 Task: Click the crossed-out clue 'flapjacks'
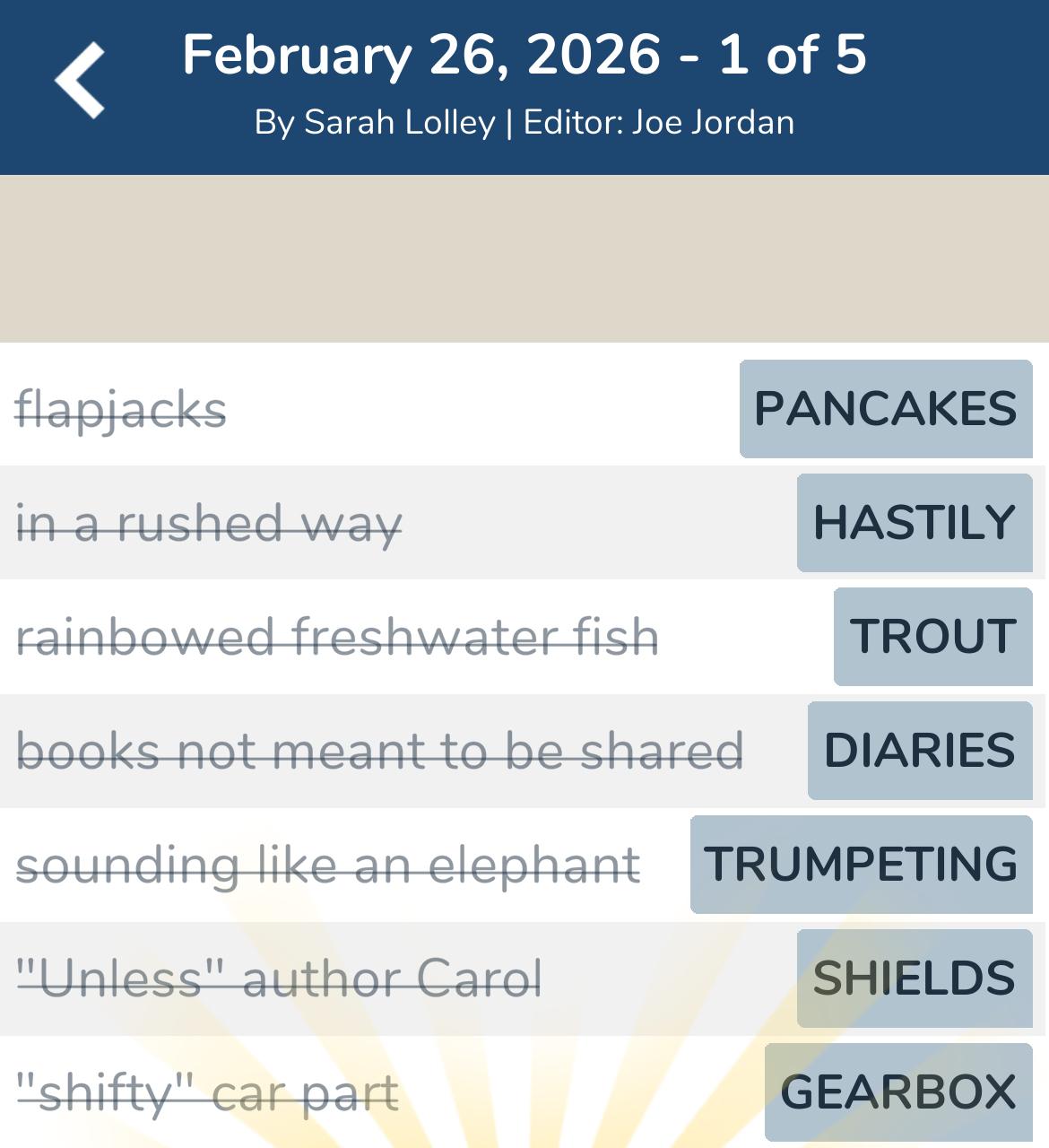tap(122, 409)
